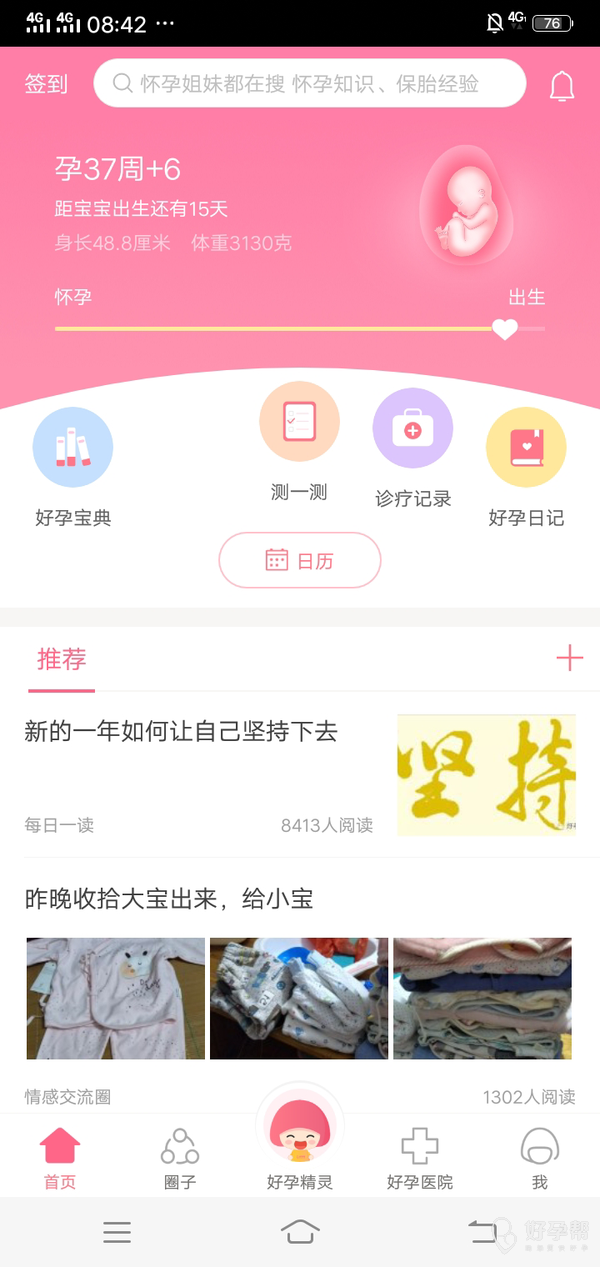Open 好孕日记 diary
This screenshot has height=1267, width=600.
(x=526, y=449)
